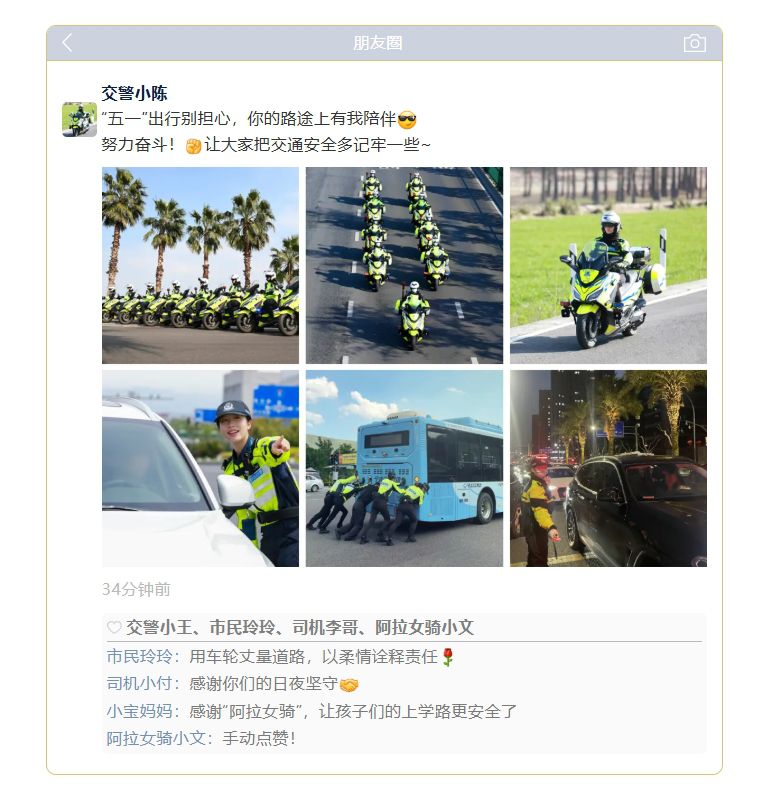762x802 pixels.
Task: Go back from the 朋友圈 page
Action: click(67, 43)
